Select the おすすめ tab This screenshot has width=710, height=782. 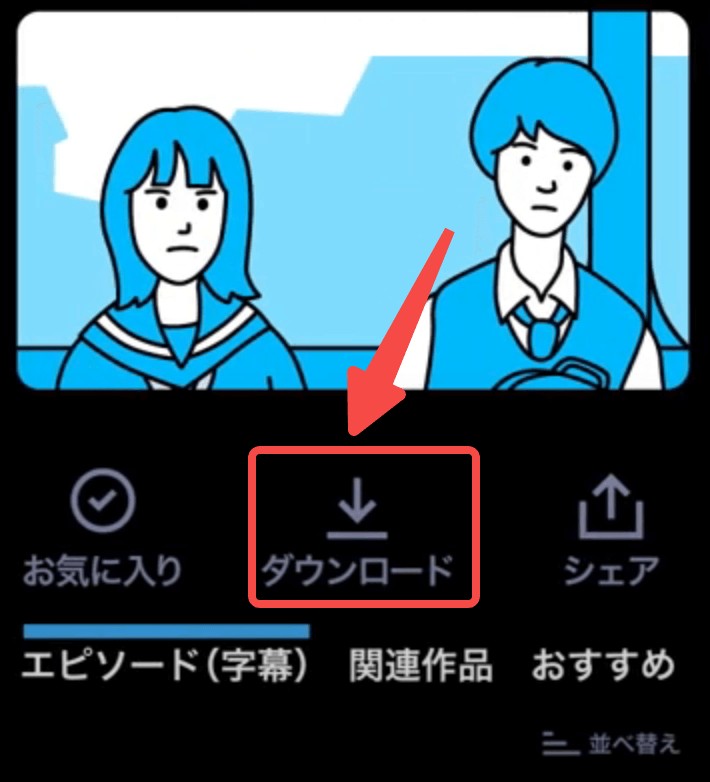pos(602,664)
